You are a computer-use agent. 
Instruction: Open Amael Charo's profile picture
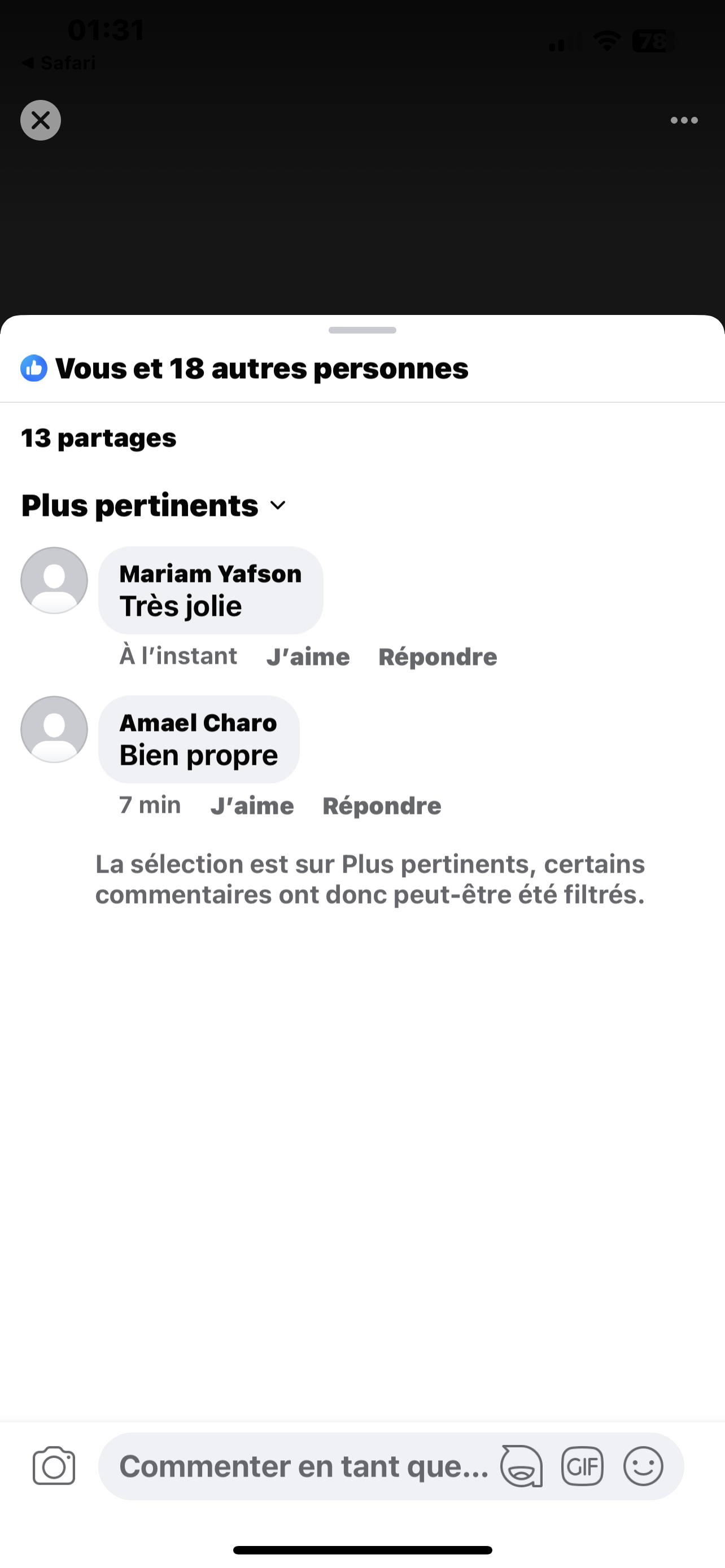point(54,729)
